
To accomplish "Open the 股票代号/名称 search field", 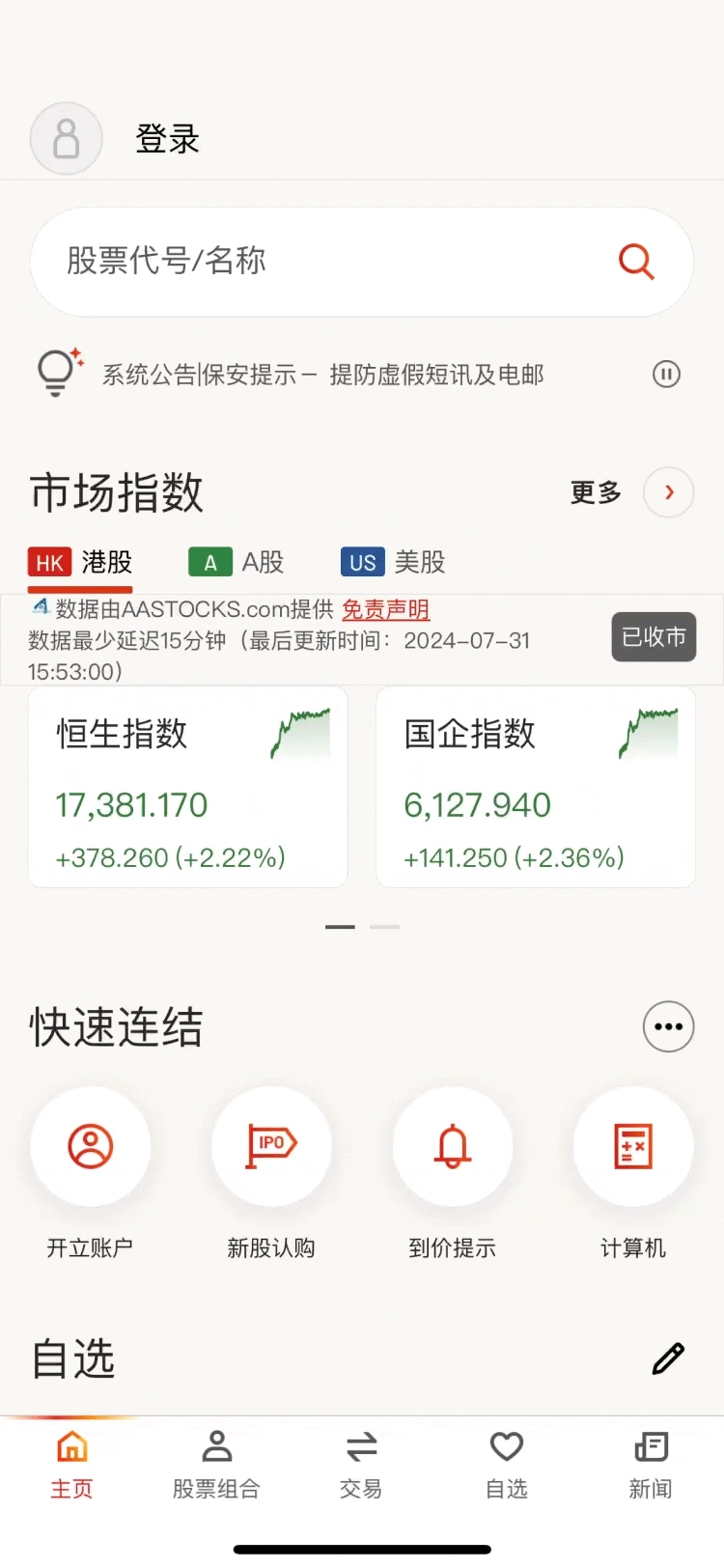I will pyautogui.click(x=362, y=262).
